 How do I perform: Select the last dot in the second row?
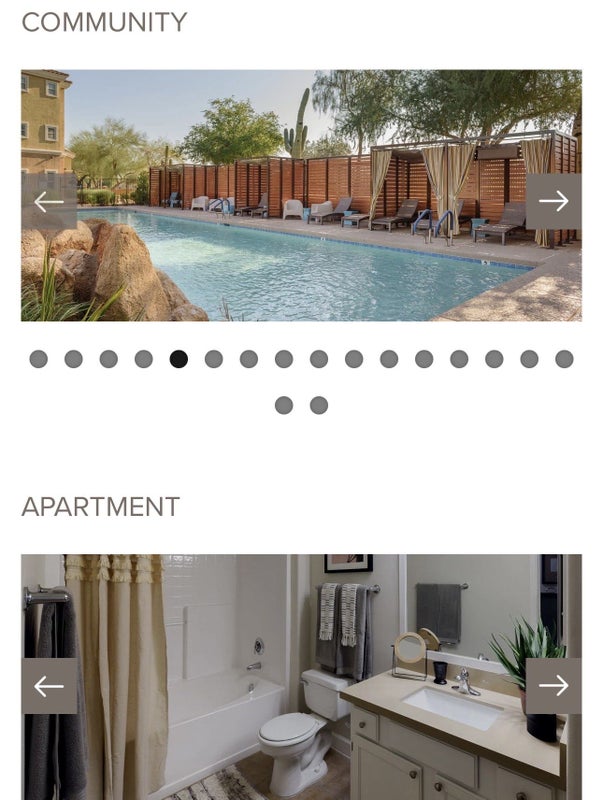click(319, 405)
